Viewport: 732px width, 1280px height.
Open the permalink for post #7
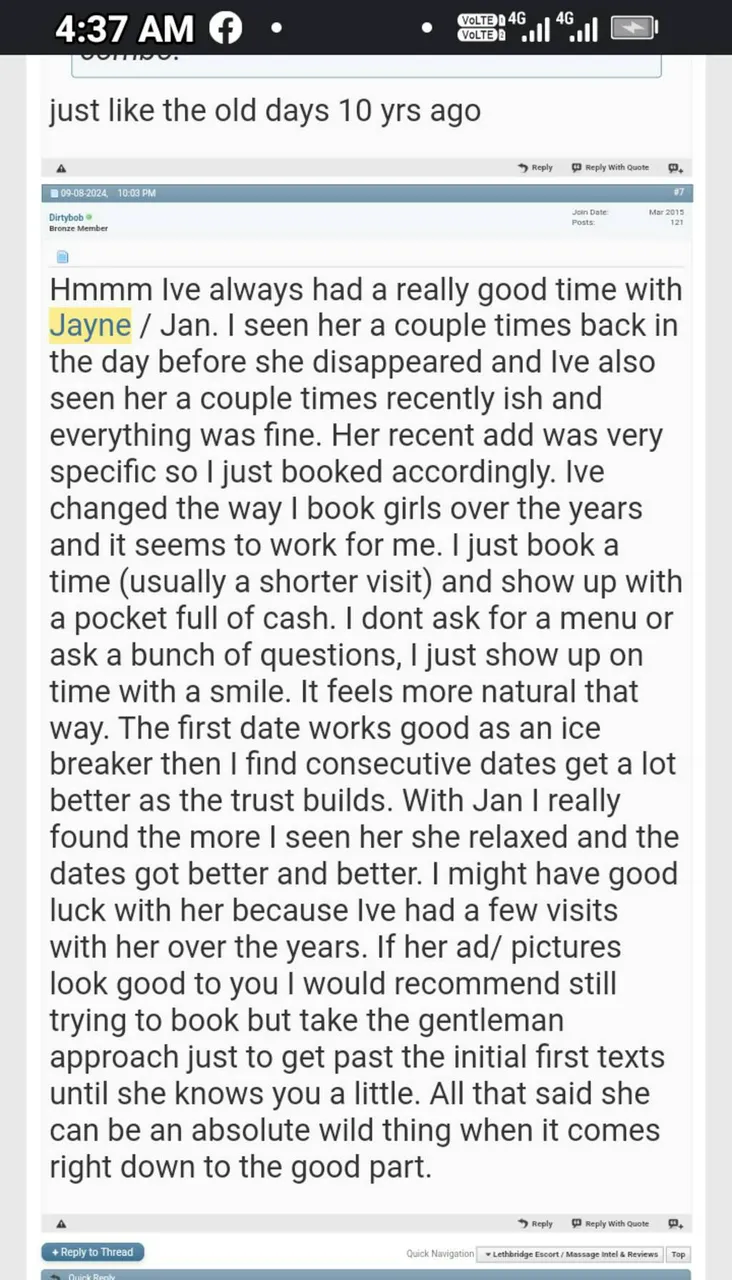tap(679, 192)
